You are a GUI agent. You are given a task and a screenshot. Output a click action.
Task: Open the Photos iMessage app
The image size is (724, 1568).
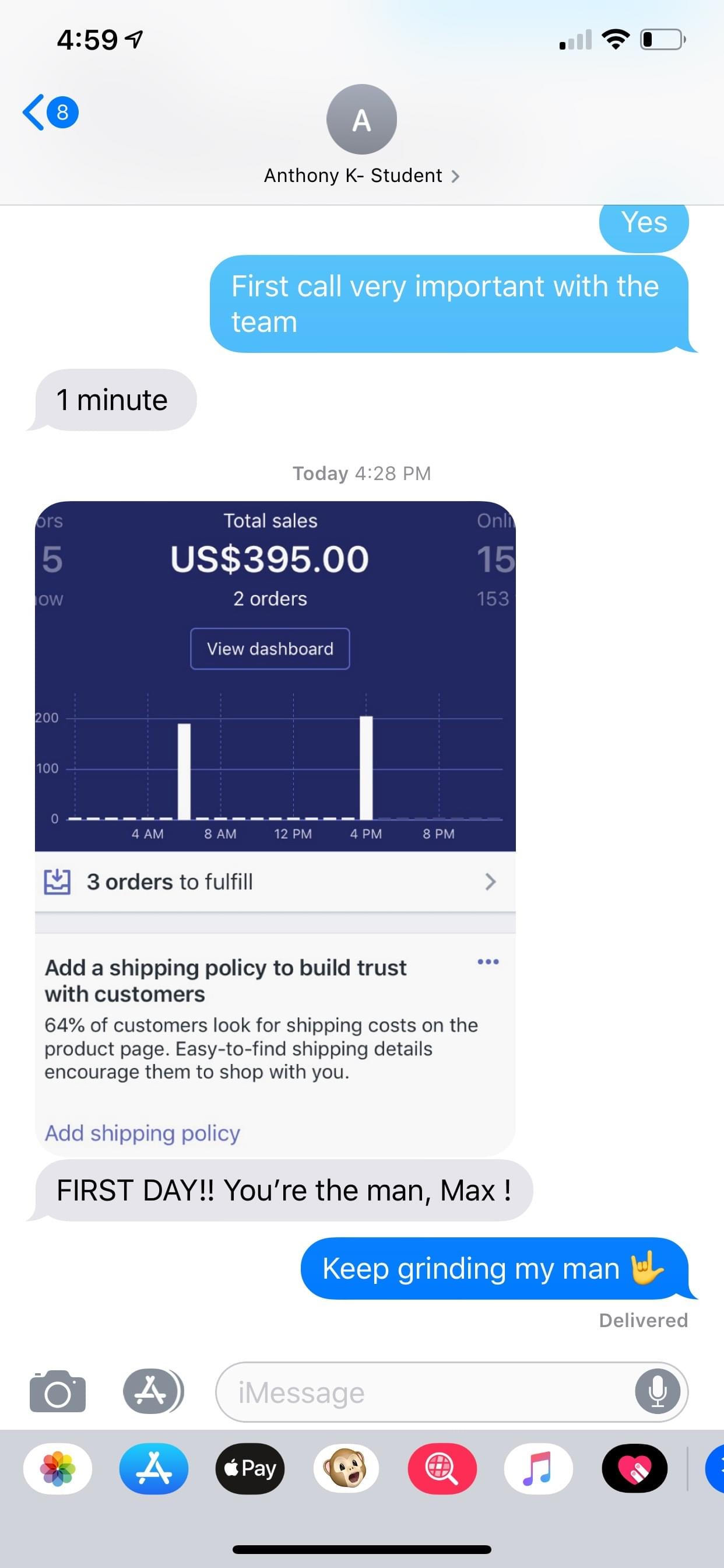58,1468
